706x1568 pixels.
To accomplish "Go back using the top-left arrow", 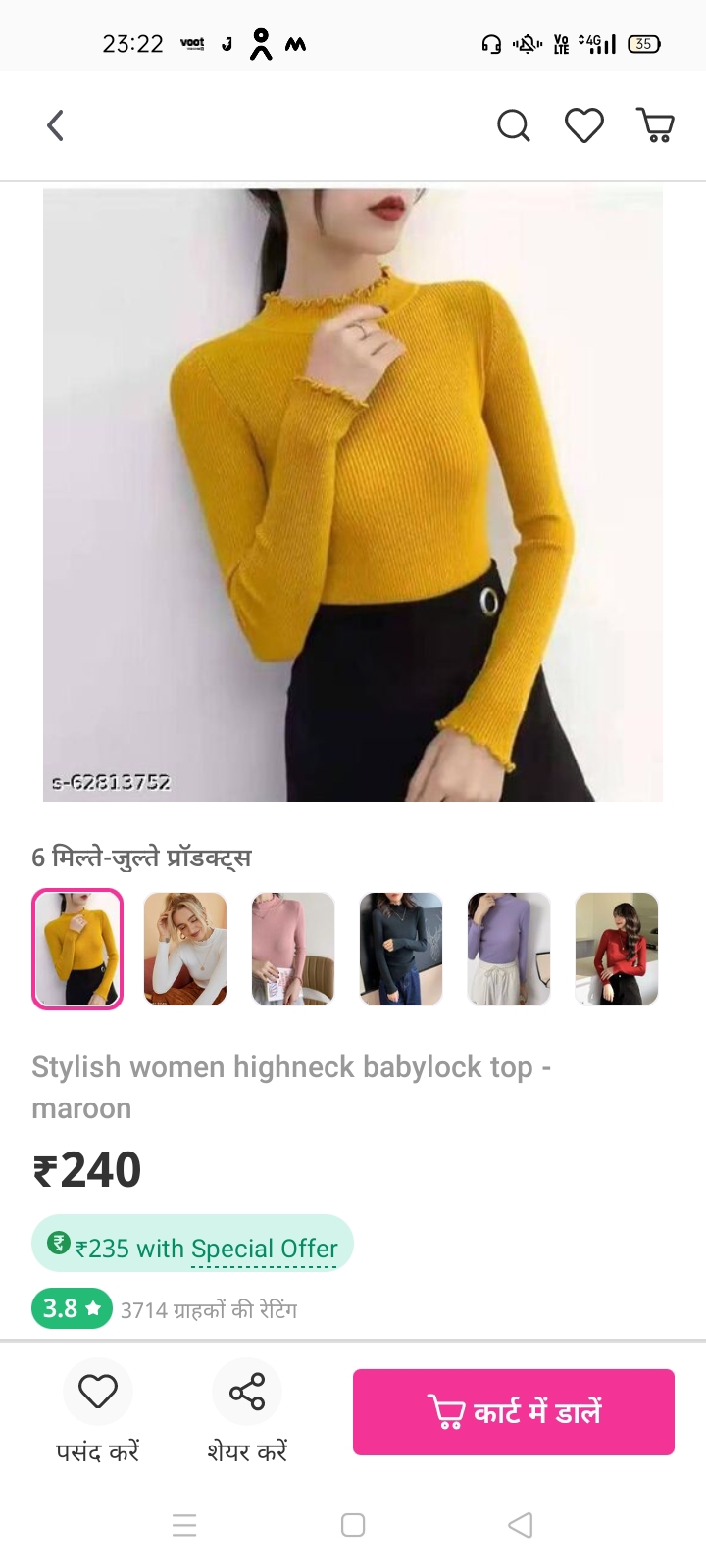I will pos(56,125).
